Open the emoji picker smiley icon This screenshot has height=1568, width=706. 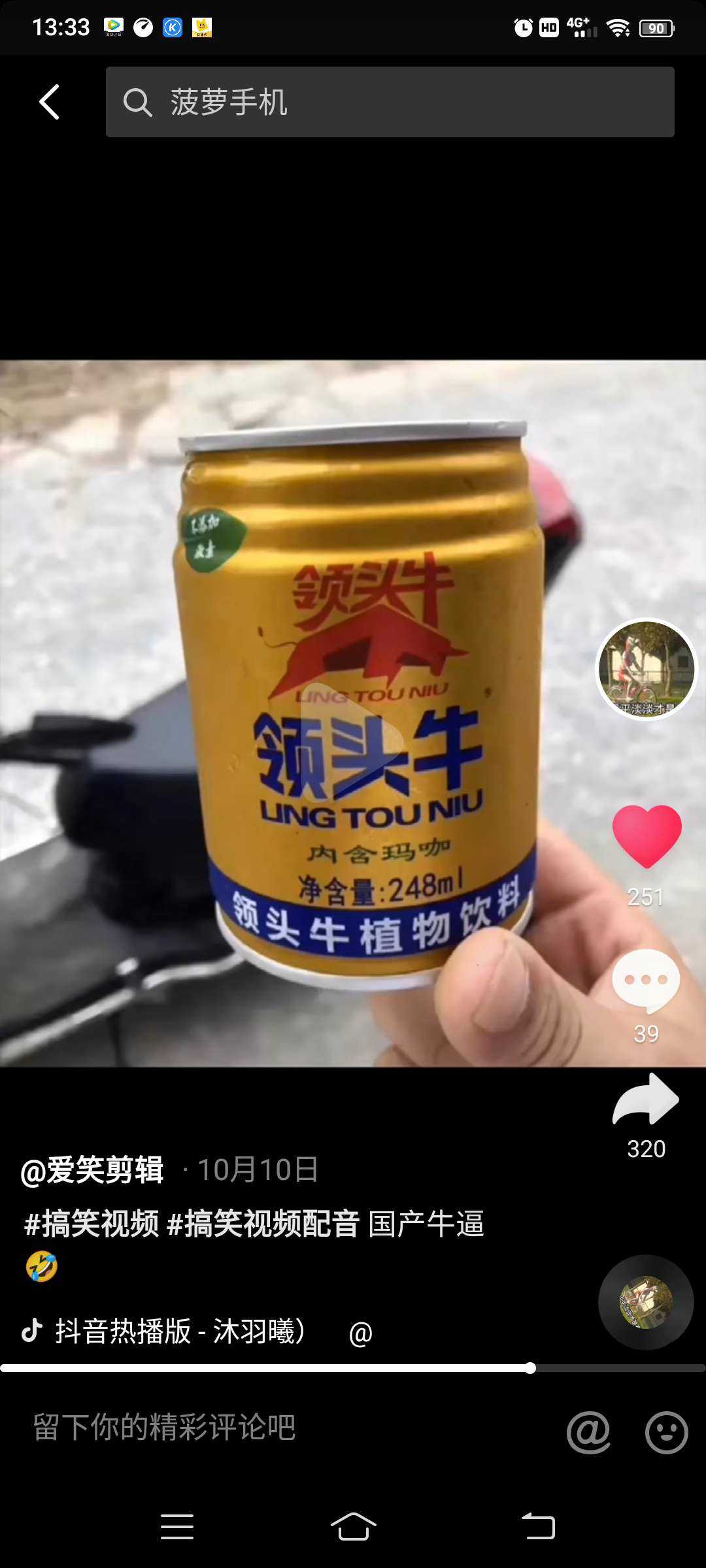(x=666, y=1432)
